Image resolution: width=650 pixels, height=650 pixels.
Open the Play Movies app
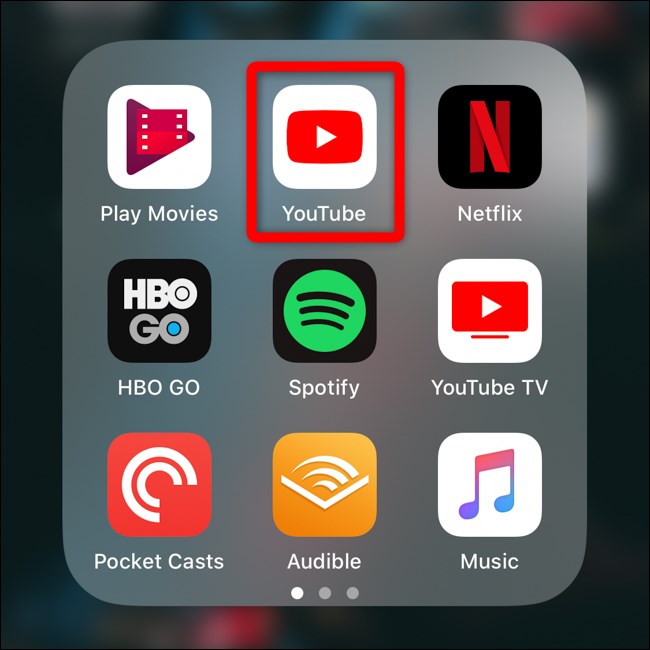pos(159,137)
